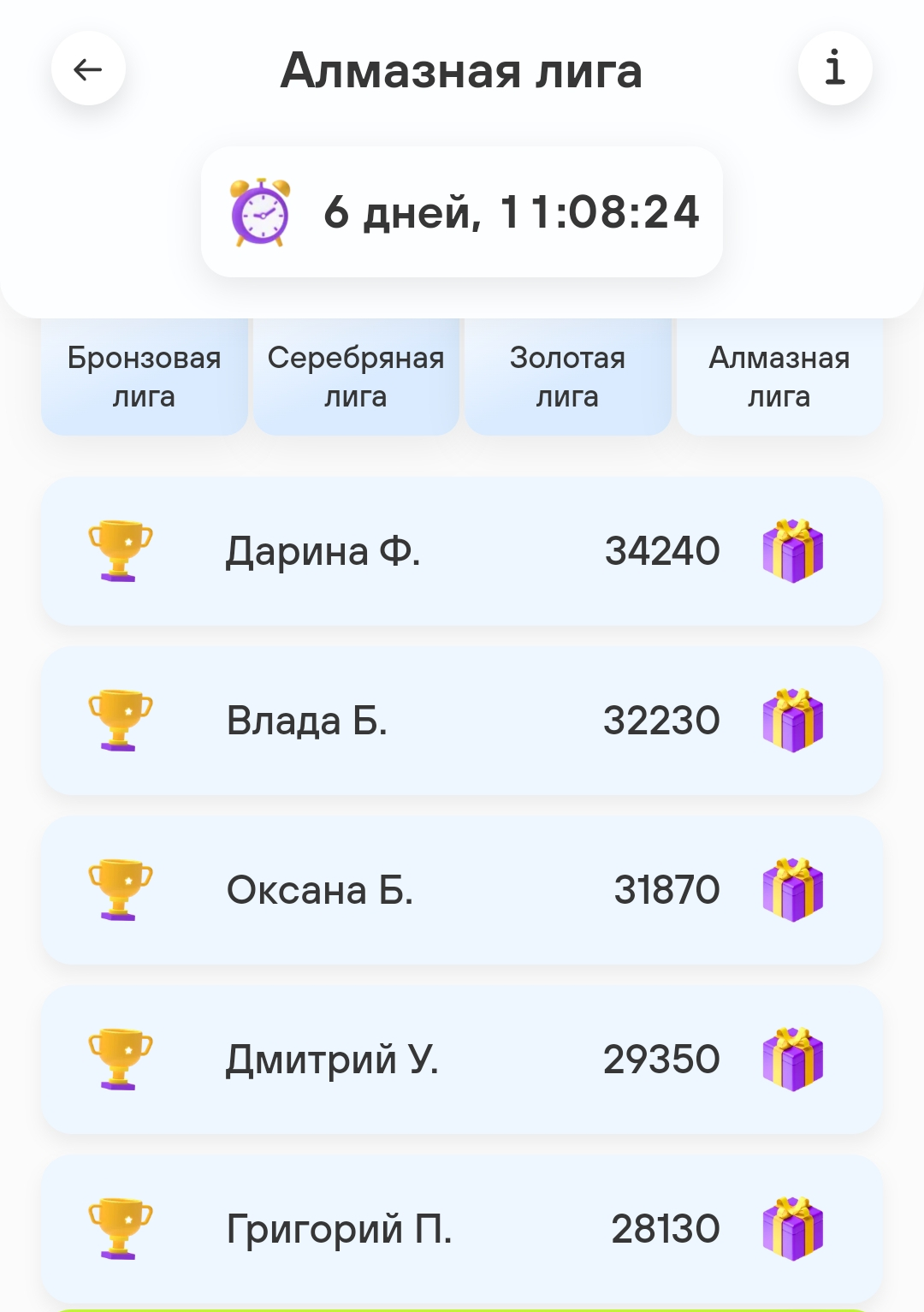924x1312 pixels.
Task: Open Григорий П. leaderboard row
Action: 462,1229
